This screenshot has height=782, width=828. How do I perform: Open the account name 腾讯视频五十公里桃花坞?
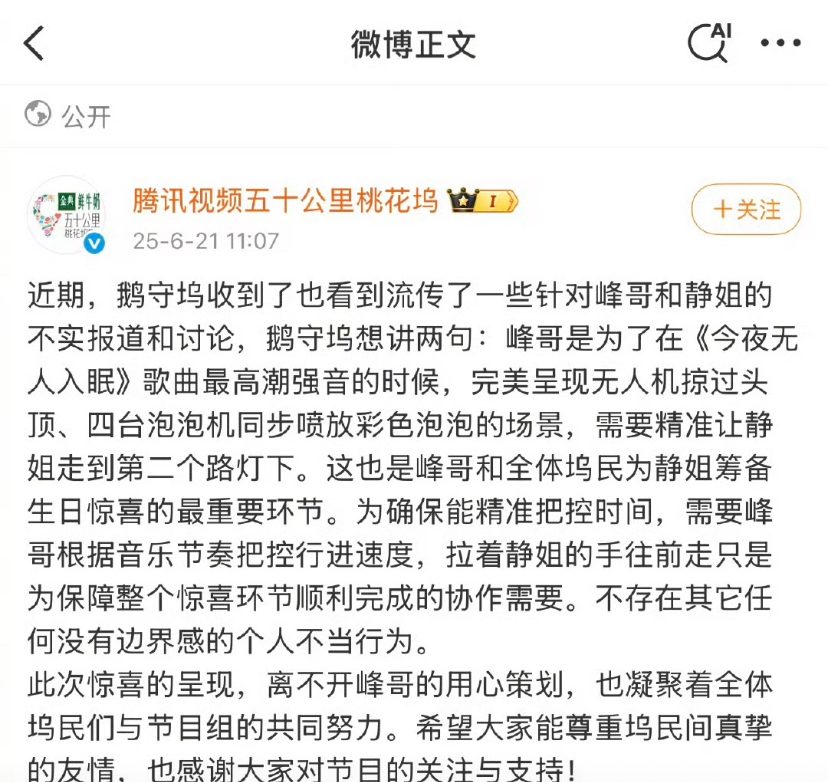286,201
